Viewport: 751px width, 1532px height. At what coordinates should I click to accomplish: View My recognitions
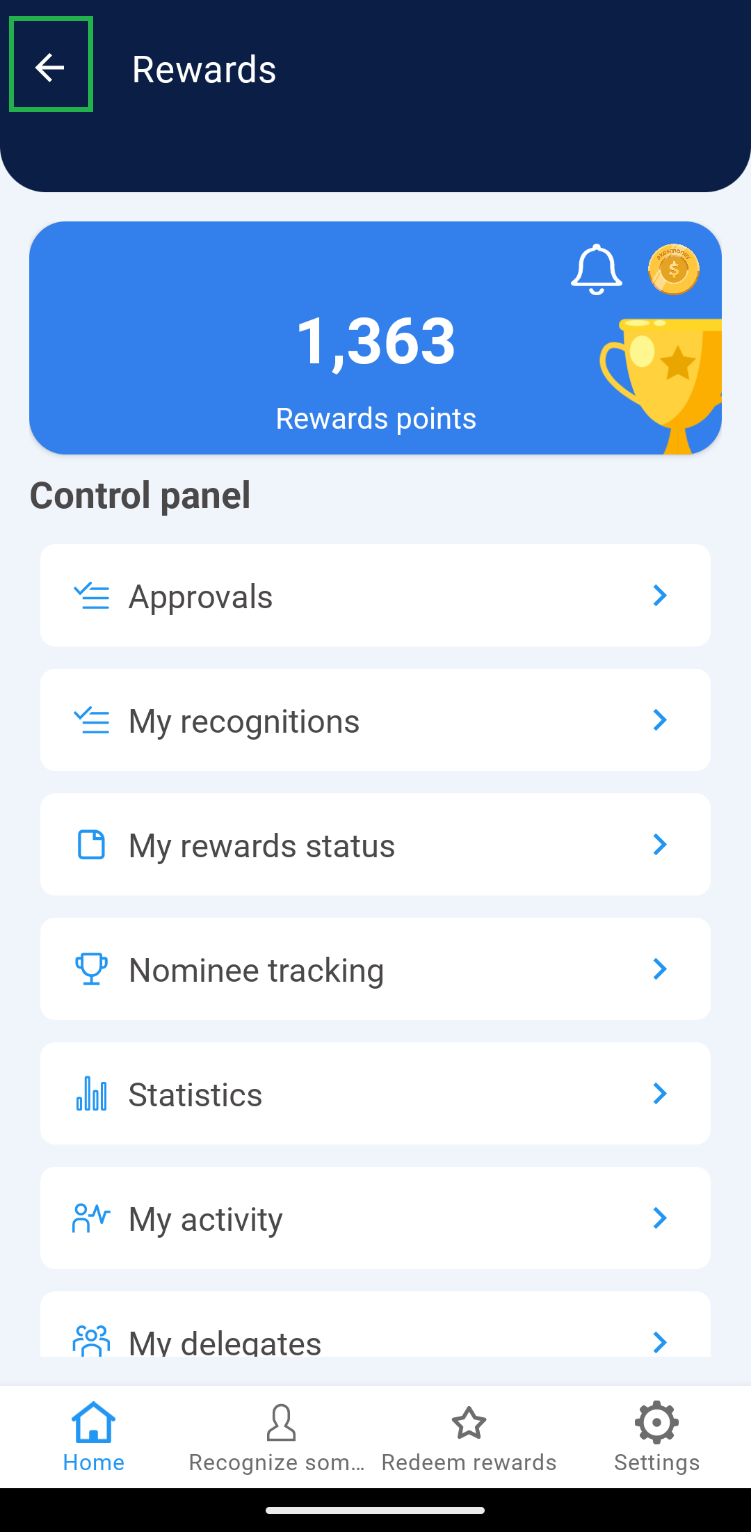[x=375, y=720]
